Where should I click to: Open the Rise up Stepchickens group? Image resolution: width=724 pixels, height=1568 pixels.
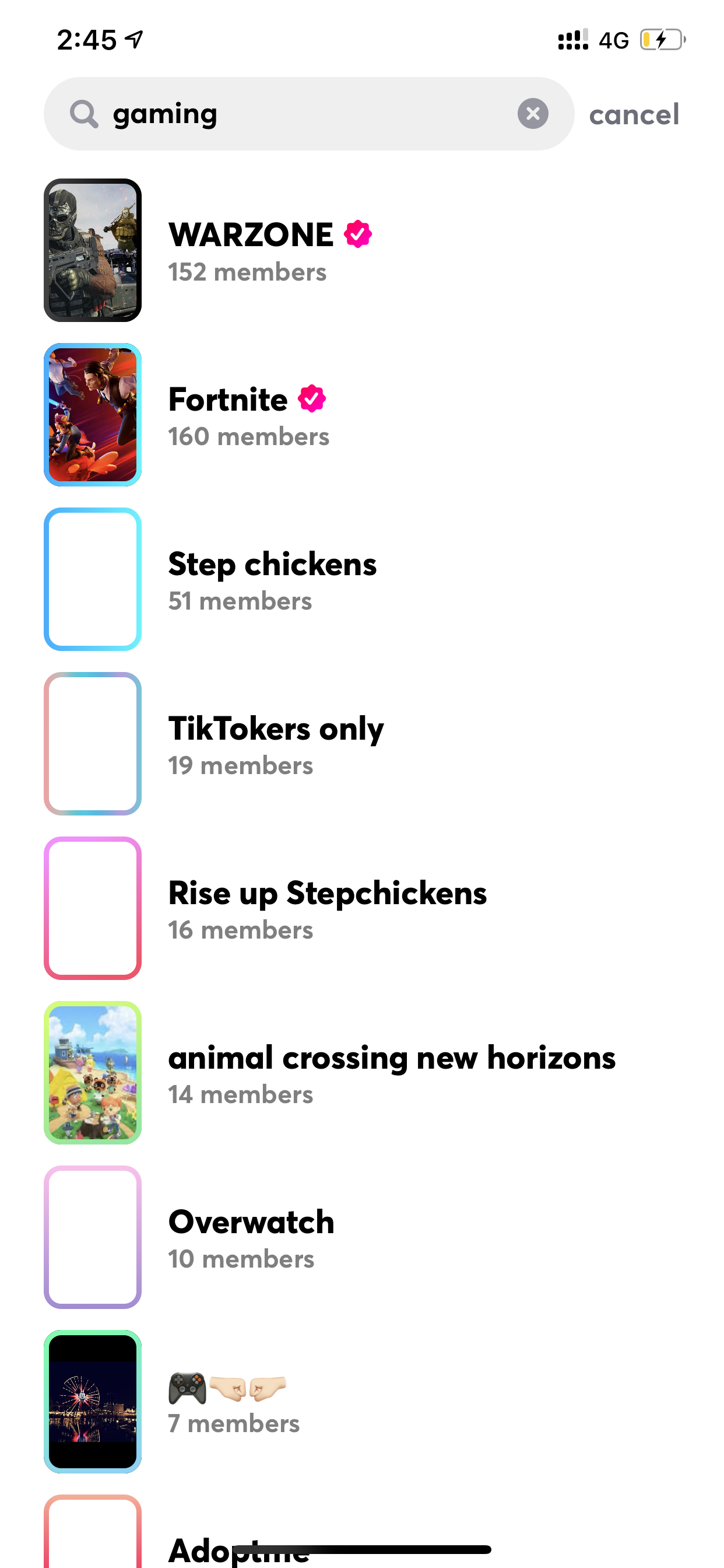(362, 908)
